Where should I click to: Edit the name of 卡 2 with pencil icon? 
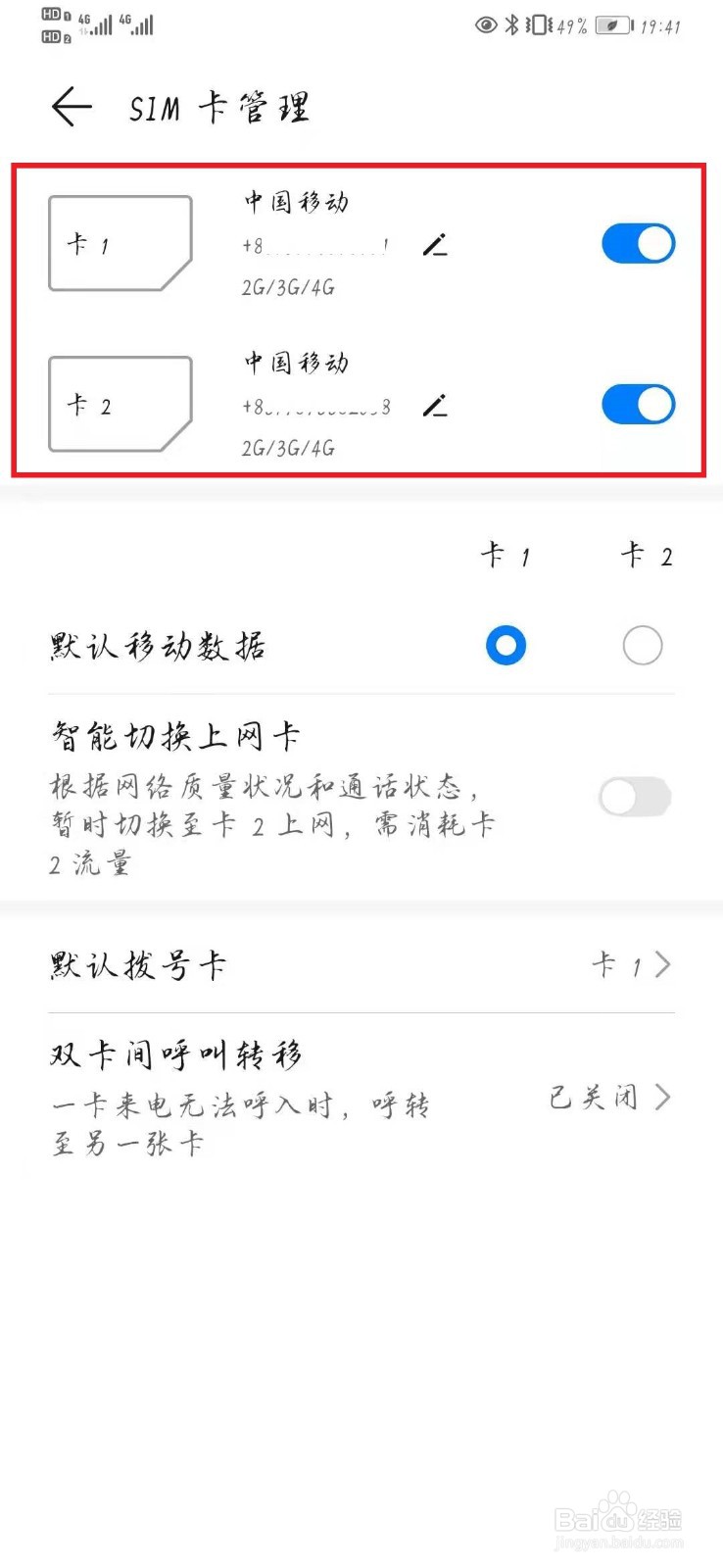tap(436, 406)
